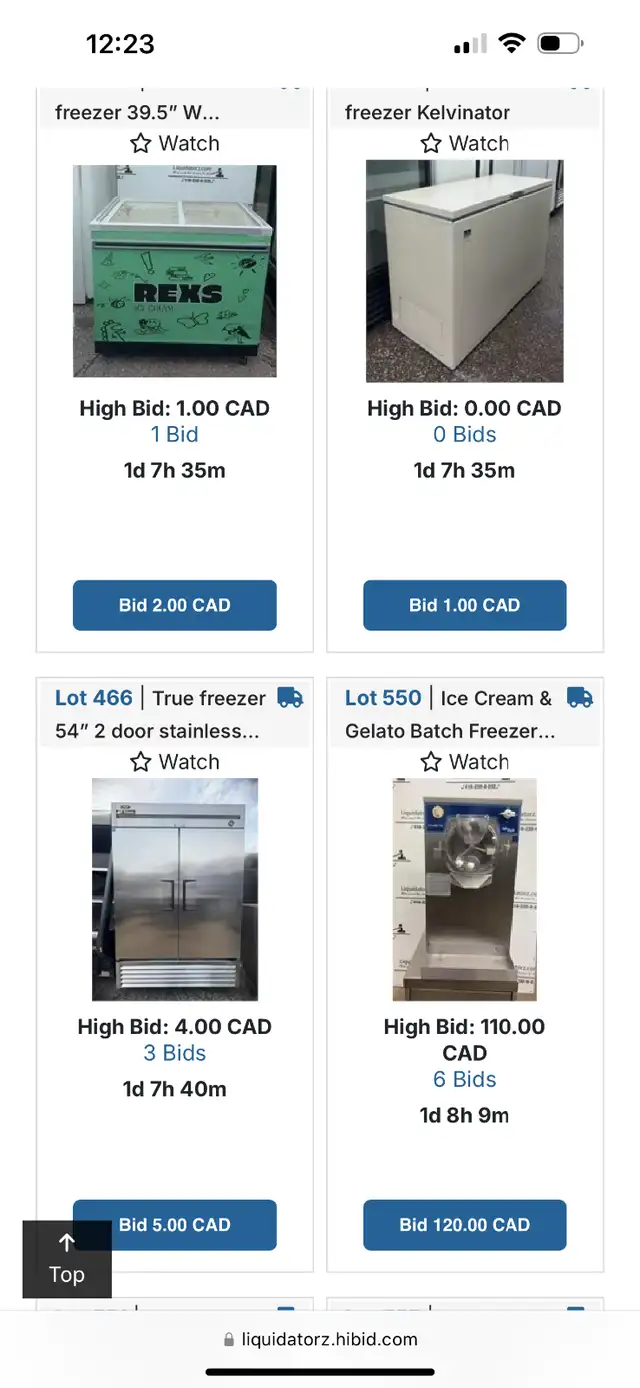Place 120.00 CAD bid on Lot 550
The image size is (640, 1388).
(464, 1225)
